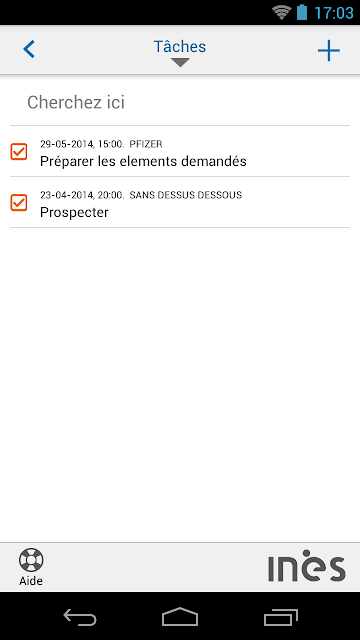Viewport: 360px width, 640px height.
Task: Open the system recent apps
Action: (280, 617)
